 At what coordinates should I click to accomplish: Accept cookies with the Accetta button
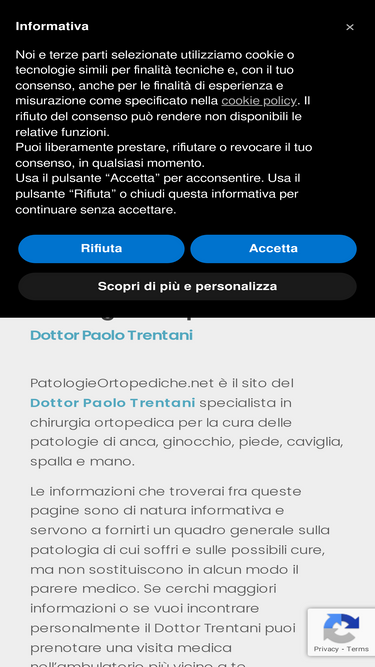273,248
